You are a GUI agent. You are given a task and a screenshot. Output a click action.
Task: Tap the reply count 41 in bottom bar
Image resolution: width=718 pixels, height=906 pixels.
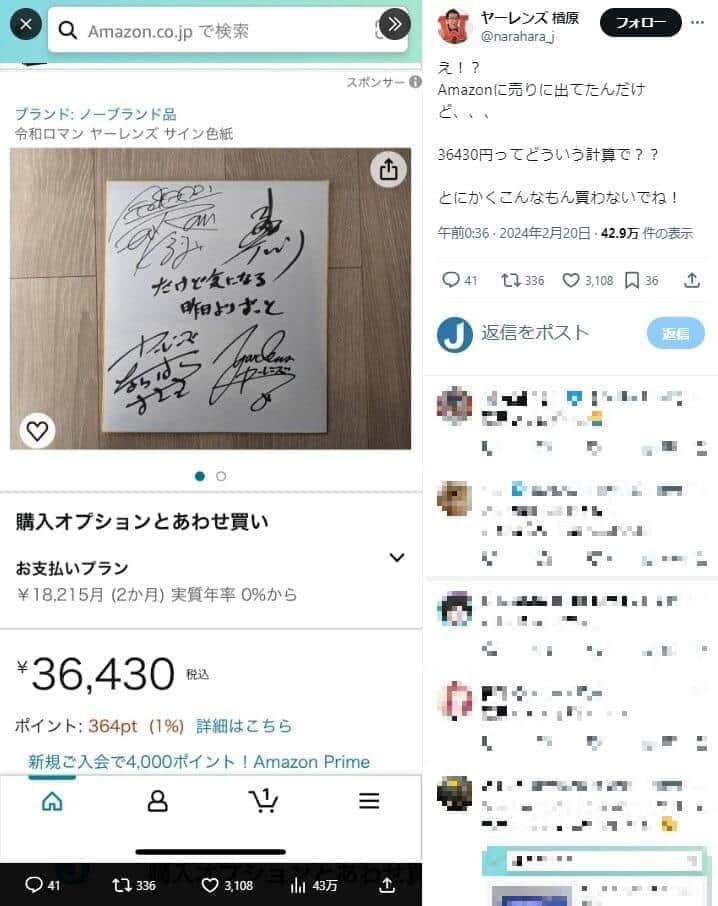(42, 885)
